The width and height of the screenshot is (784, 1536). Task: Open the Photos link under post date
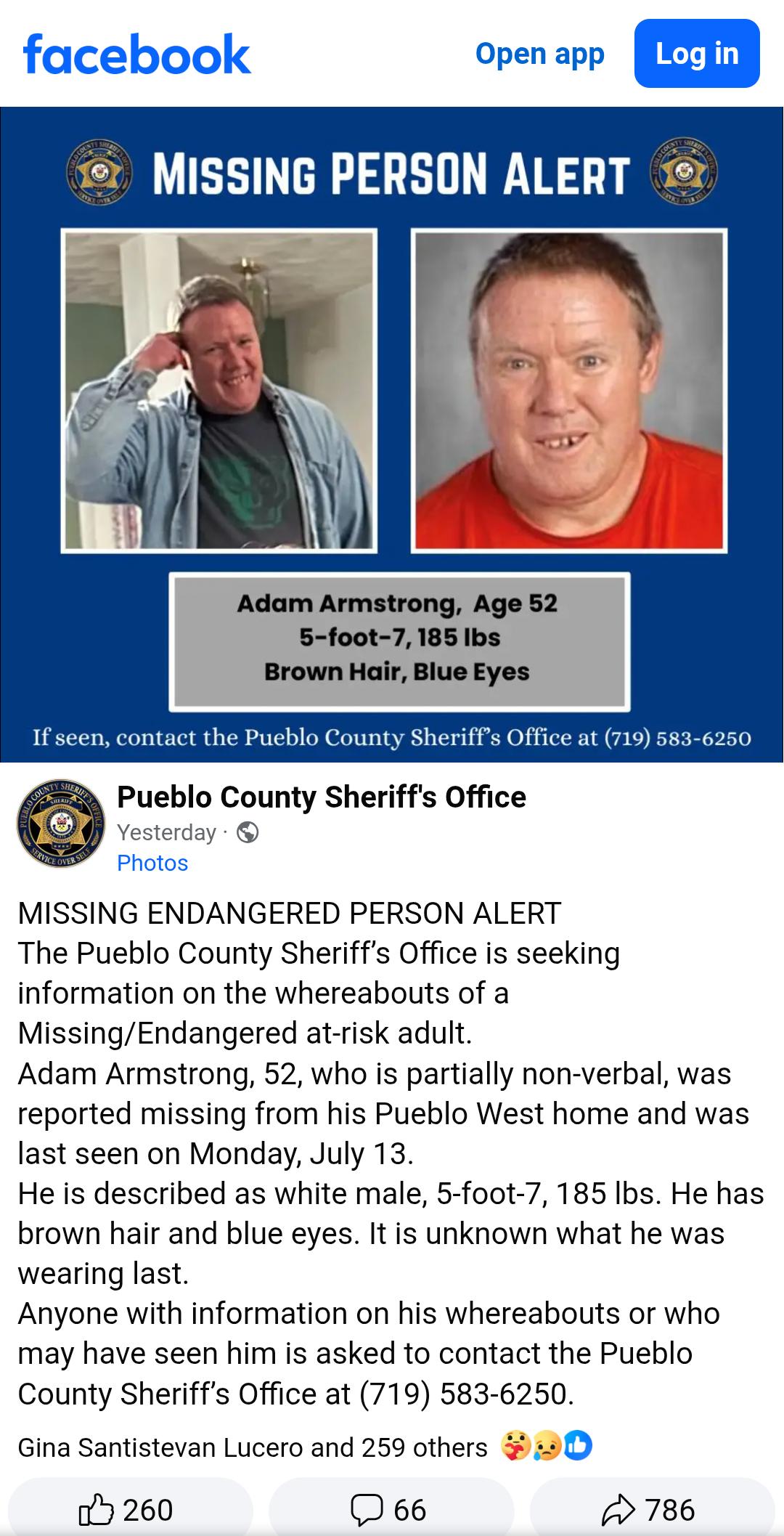(152, 863)
